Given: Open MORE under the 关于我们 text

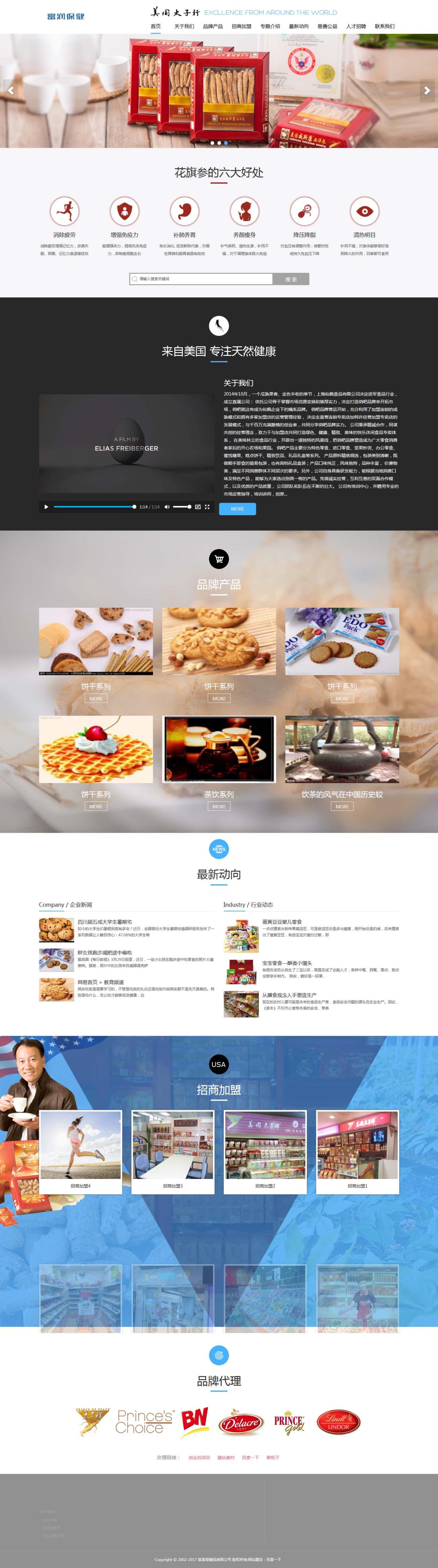Looking at the screenshot, I should [x=237, y=509].
